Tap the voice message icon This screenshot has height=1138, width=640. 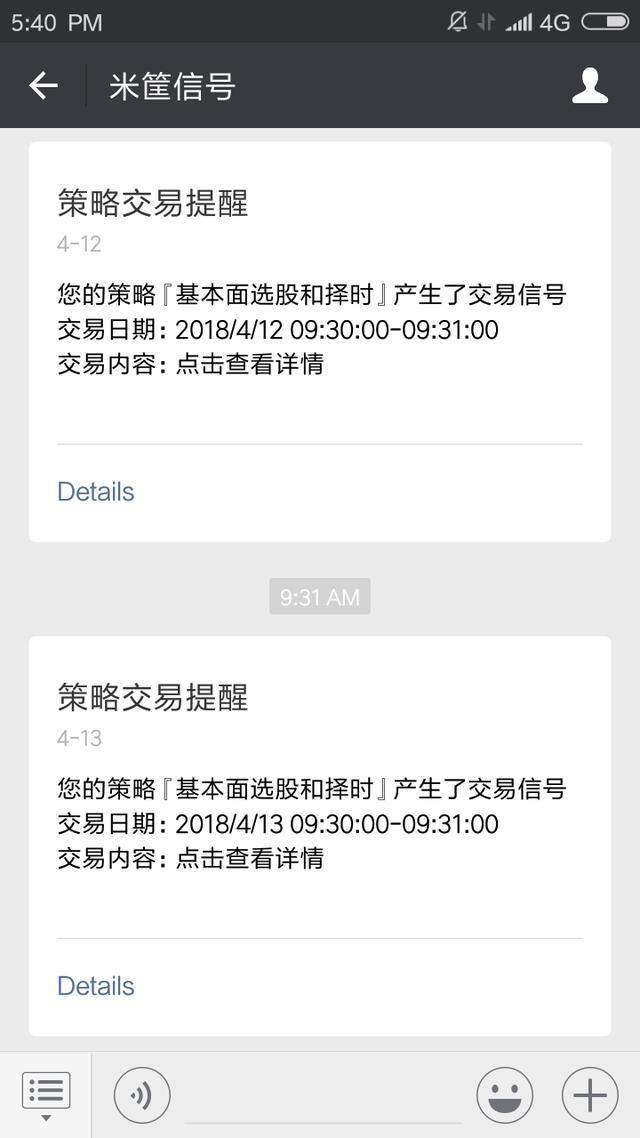point(142,1096)
